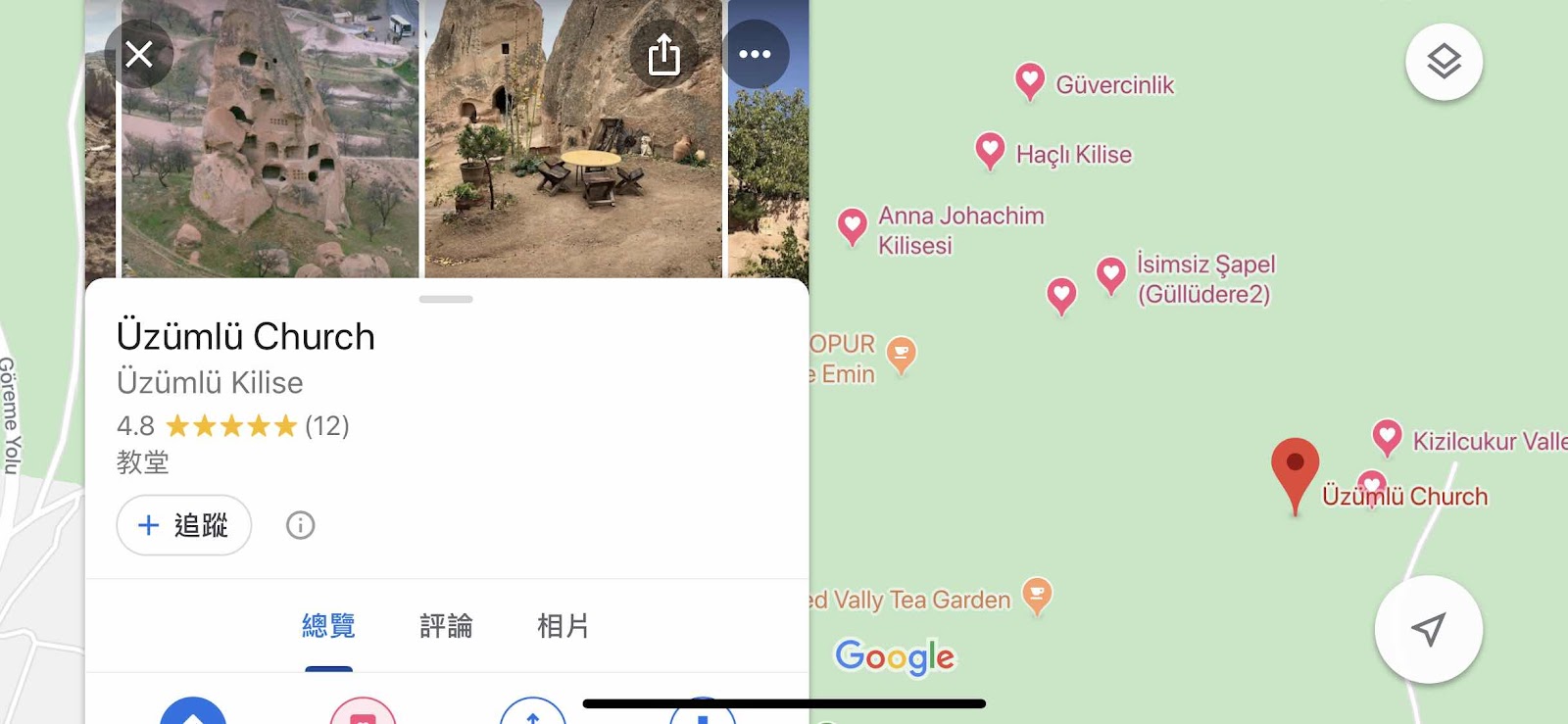Select the Güvercinlik map pin
The width and height of the screenshot is (1568, 724).
coord(1029,80)
